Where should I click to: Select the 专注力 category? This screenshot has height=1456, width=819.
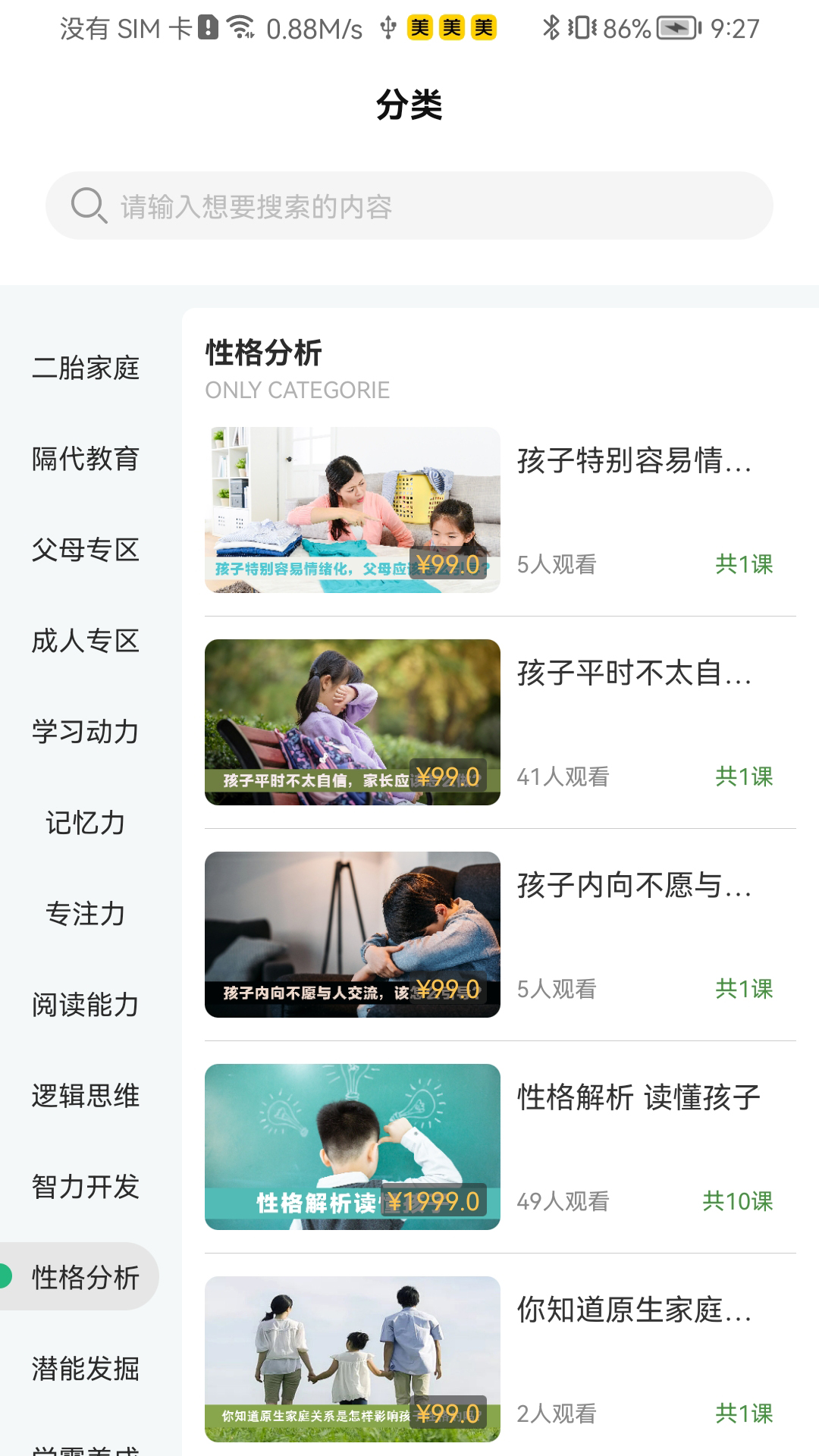pos(86,915)
